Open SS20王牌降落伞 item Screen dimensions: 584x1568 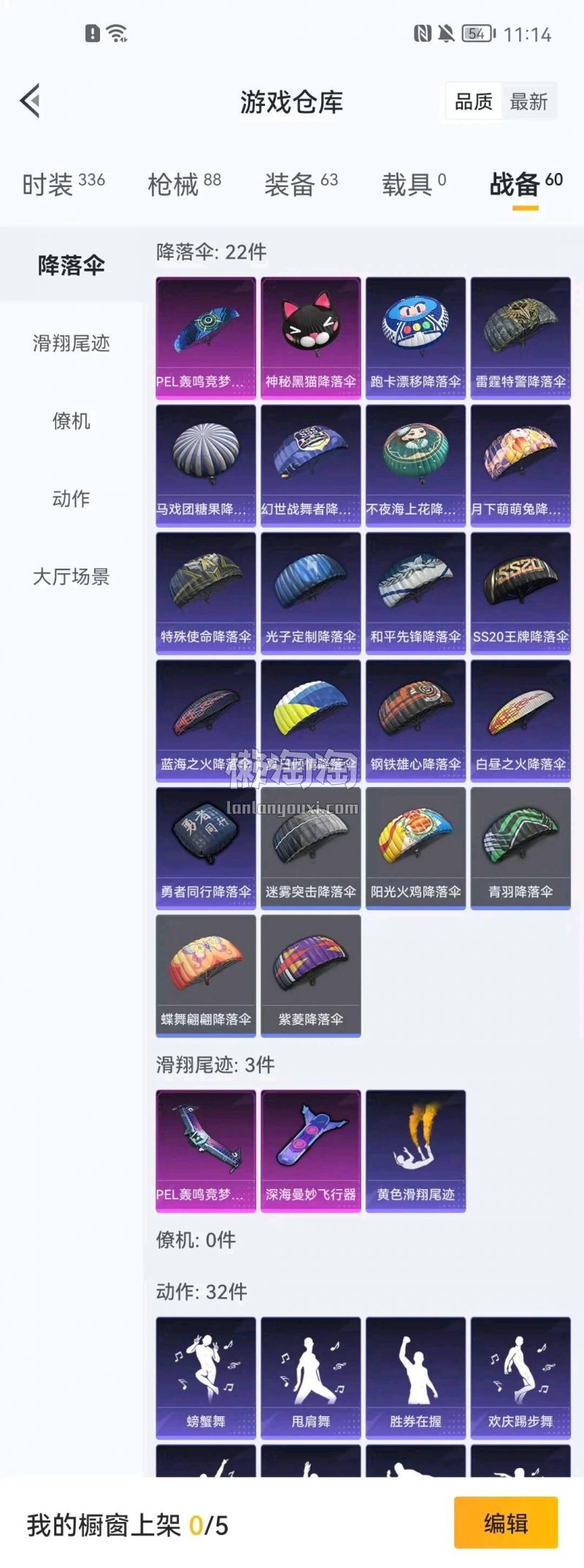coord(520,592)
